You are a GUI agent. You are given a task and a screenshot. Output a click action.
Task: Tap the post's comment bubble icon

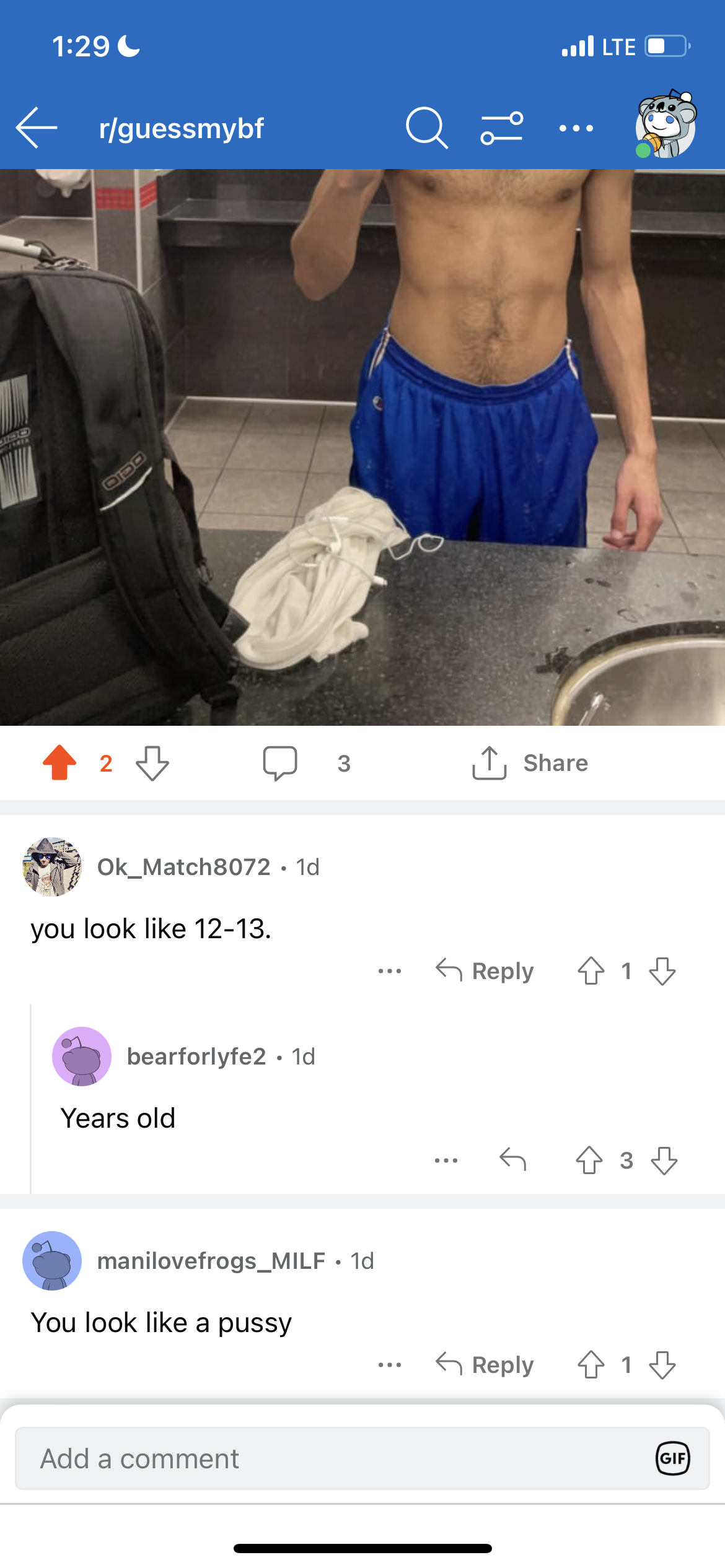tap(280, 763)
